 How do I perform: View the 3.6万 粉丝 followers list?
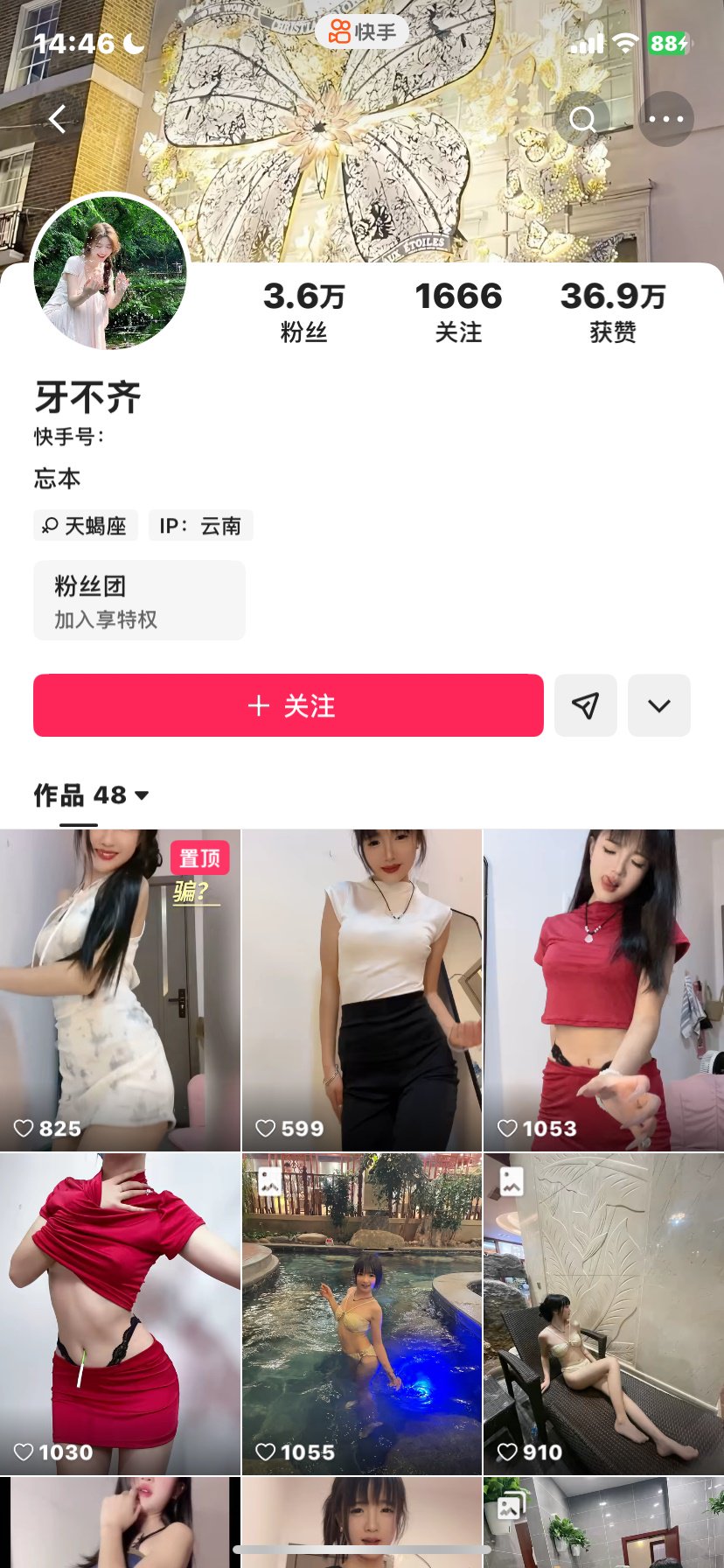(x=303, y=311)
